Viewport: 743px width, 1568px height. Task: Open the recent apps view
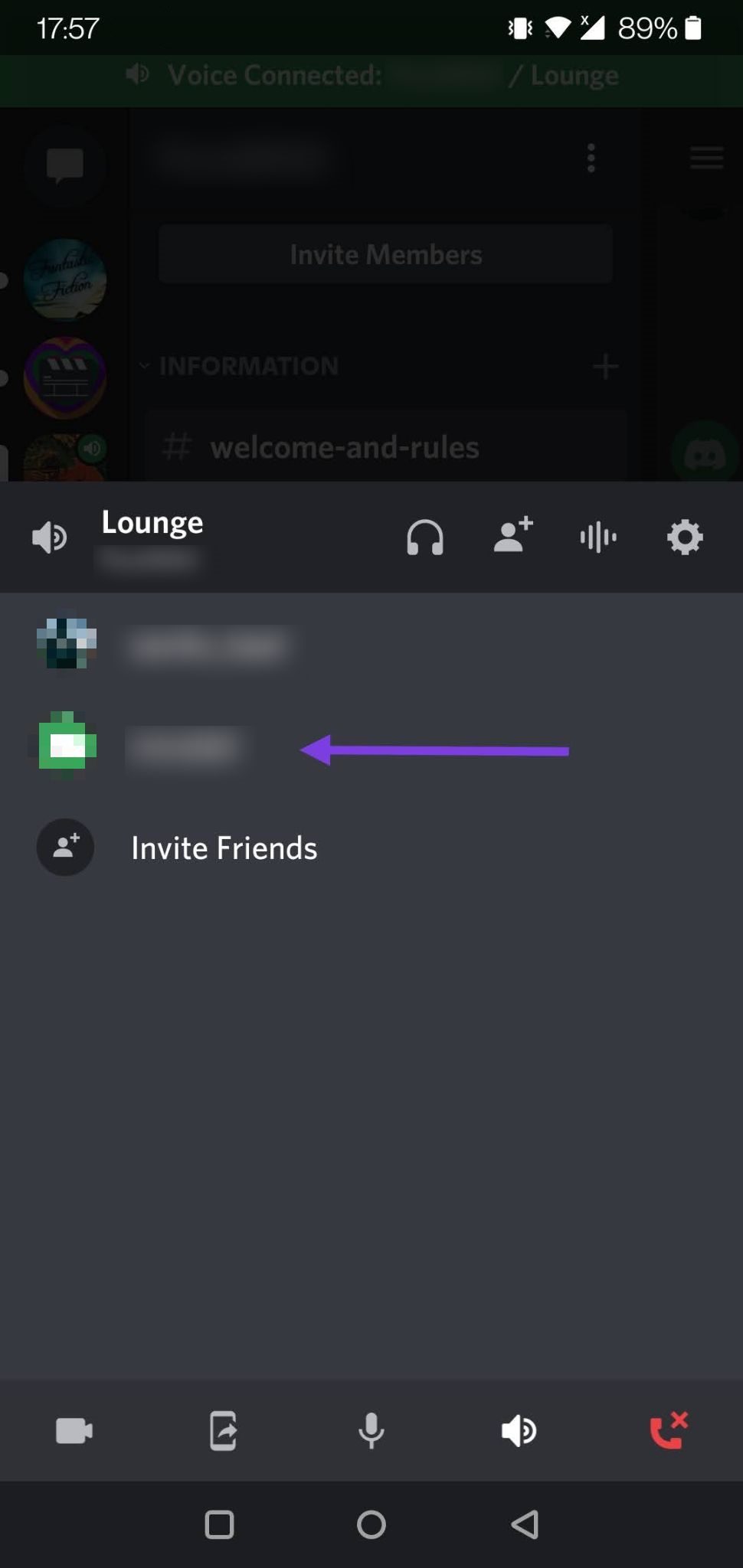point(219,1524)
